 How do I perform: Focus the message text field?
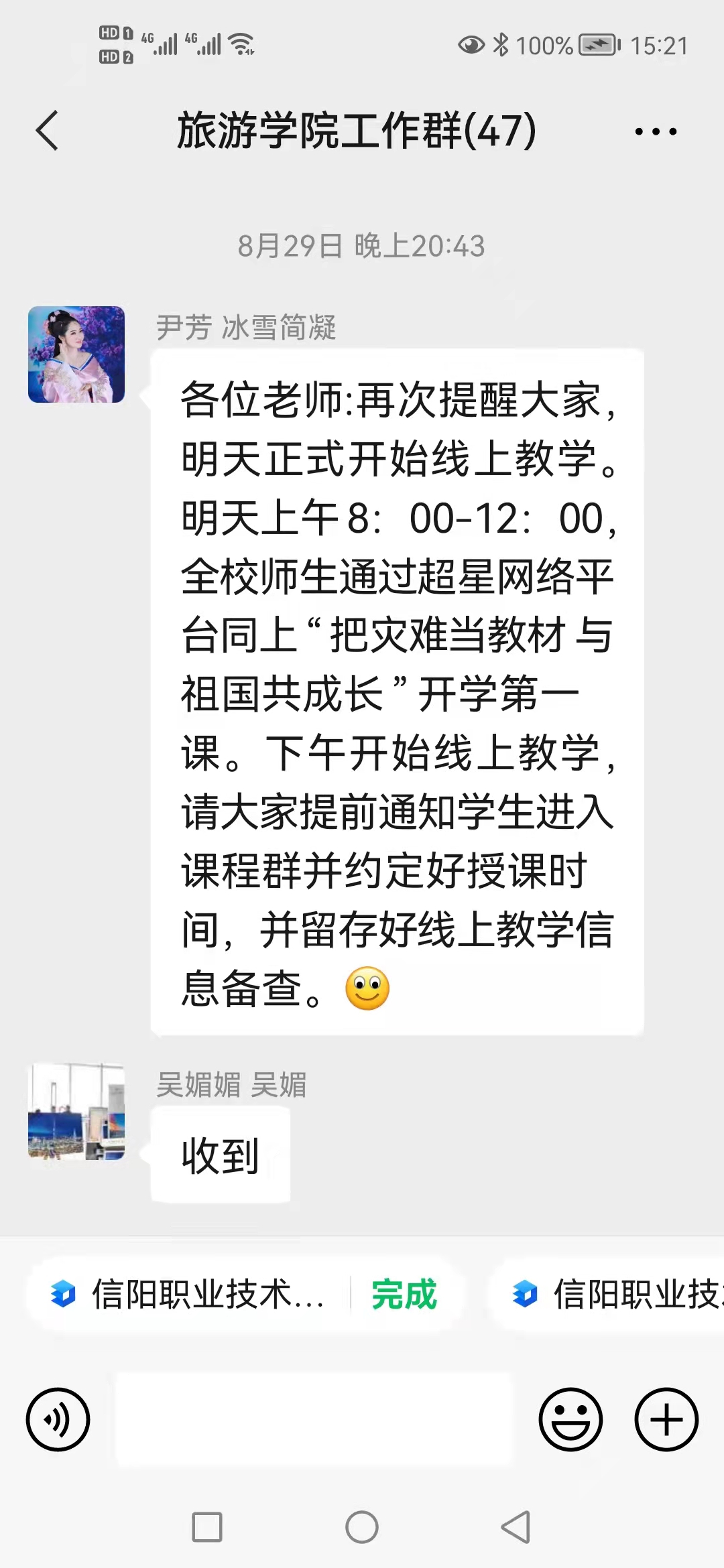coord(314,1419)
